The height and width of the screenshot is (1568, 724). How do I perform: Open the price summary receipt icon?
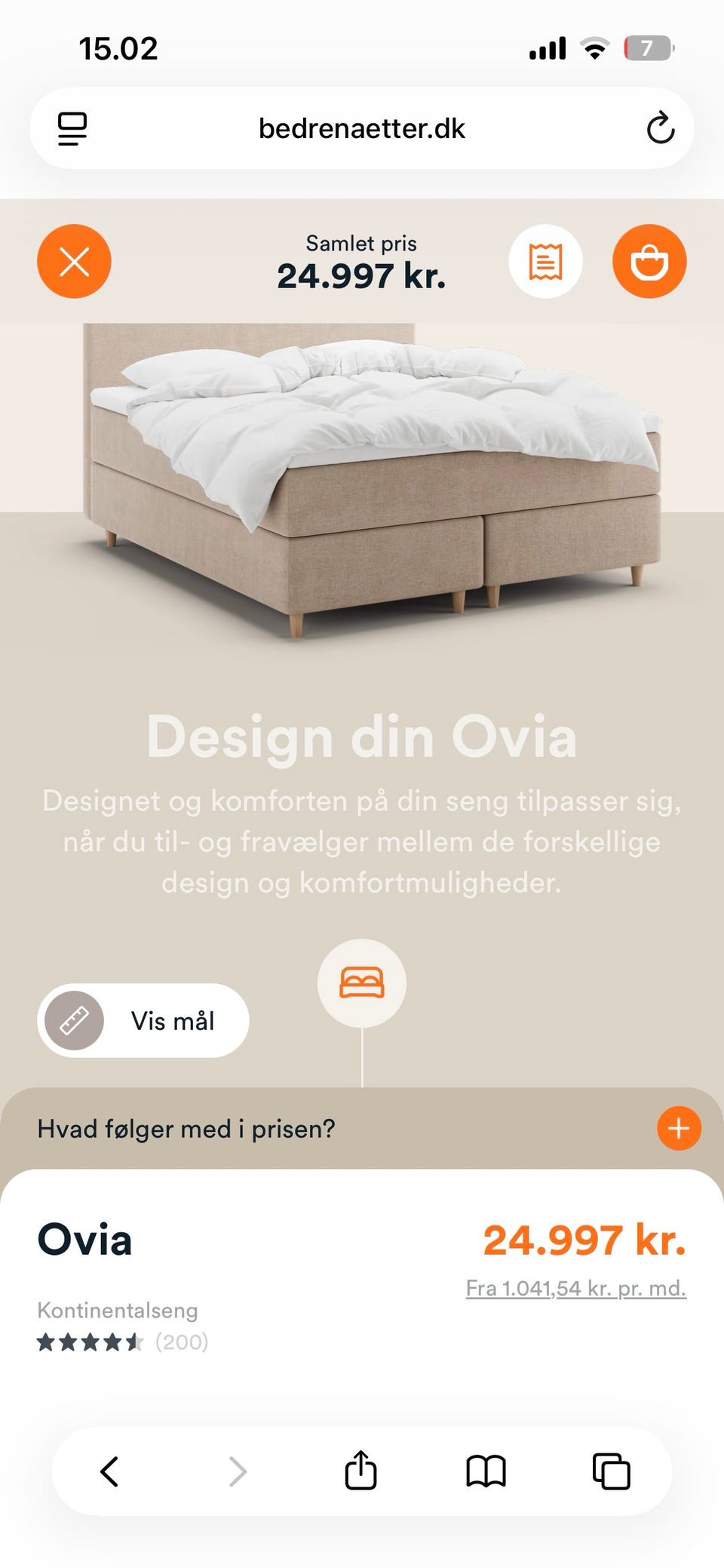pos(545,261)
